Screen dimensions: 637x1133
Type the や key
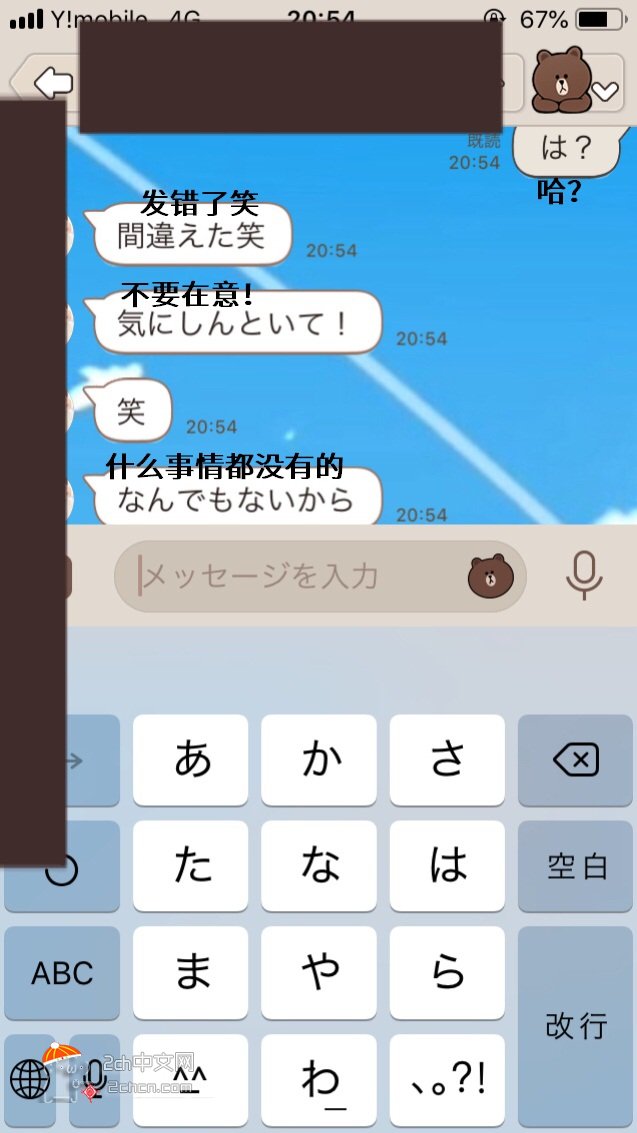click(x=319, y=972)
